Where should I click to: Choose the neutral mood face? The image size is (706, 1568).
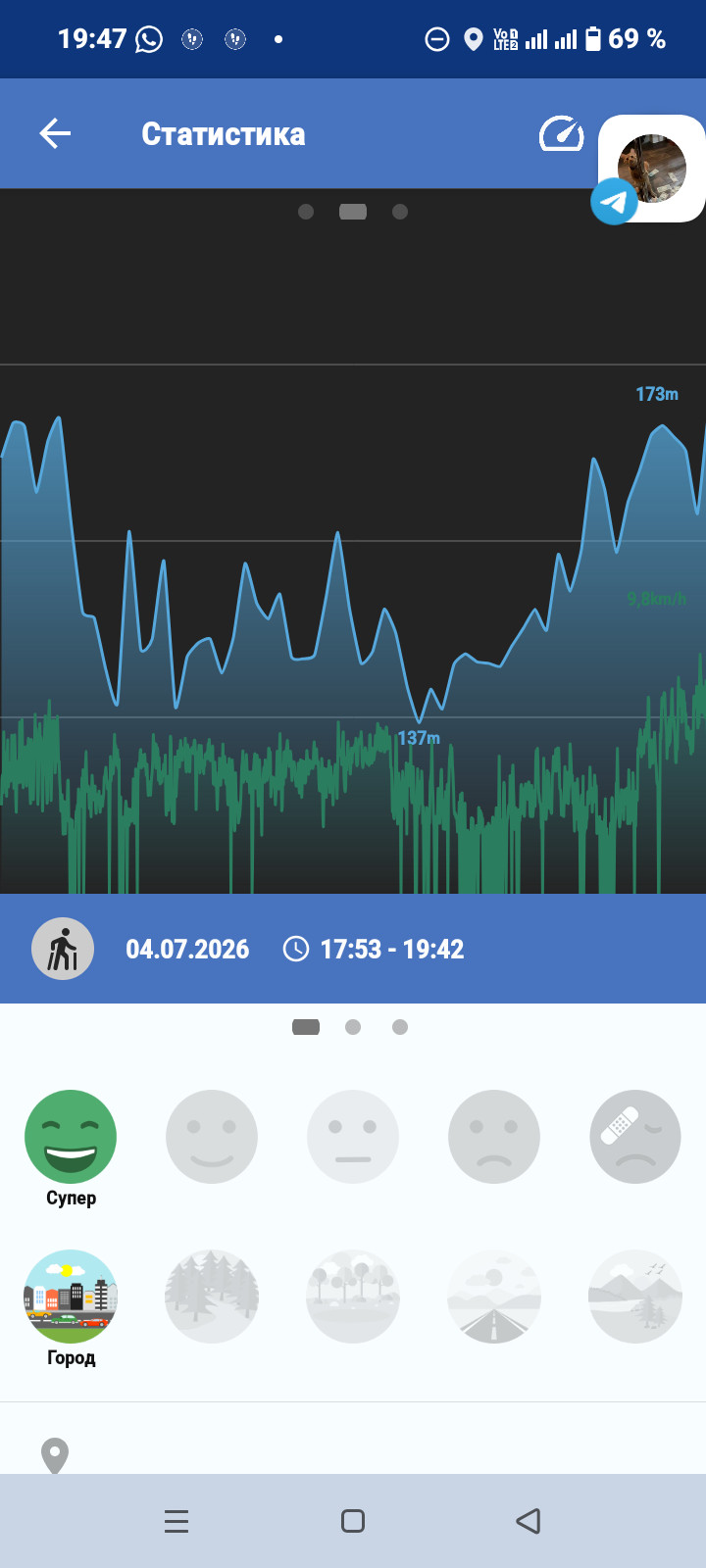point(353,1137)
